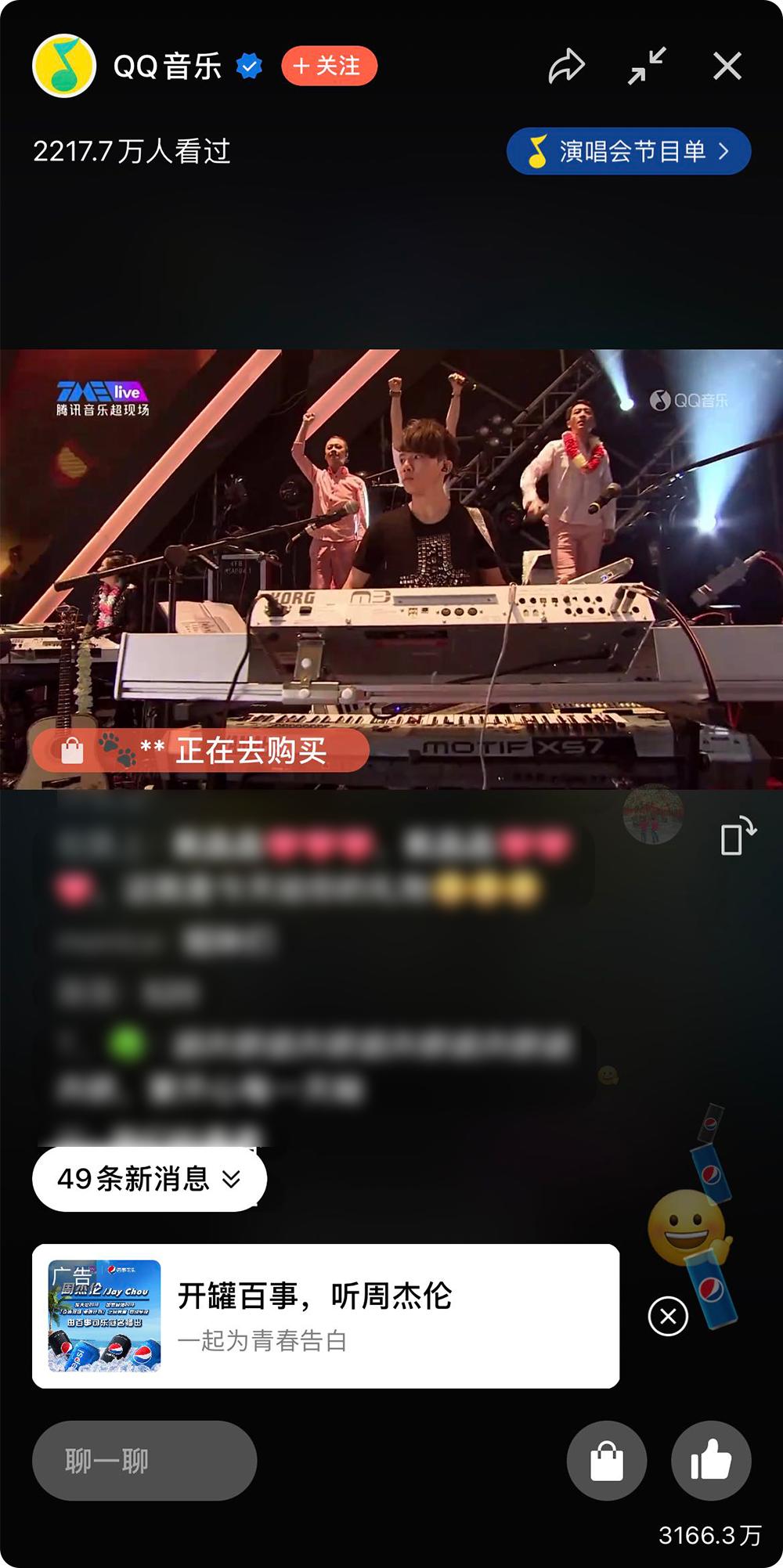Open the shopping bag
This screenshot has width=783, height=1568.
(x=607, y=1461)
